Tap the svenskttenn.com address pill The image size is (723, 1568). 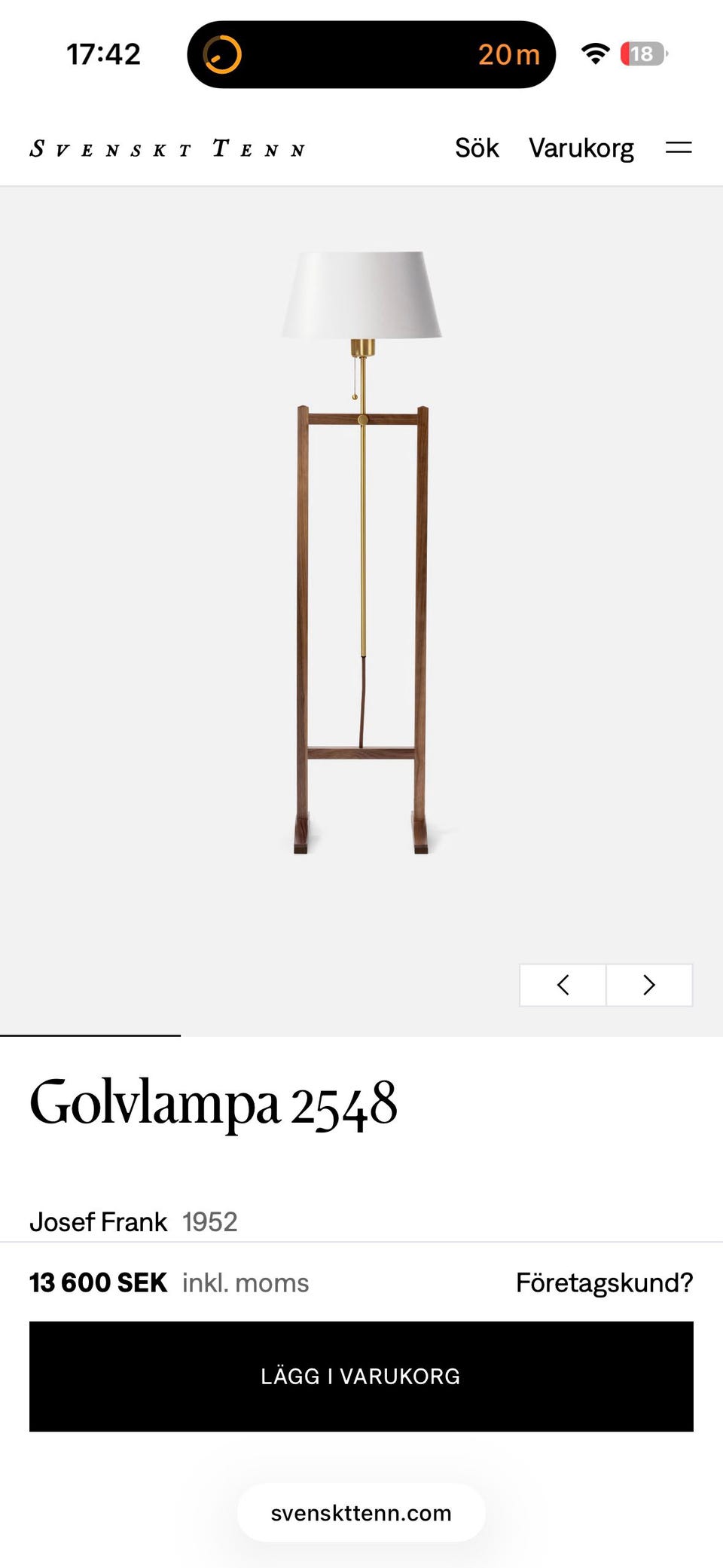click(361, 1512)
